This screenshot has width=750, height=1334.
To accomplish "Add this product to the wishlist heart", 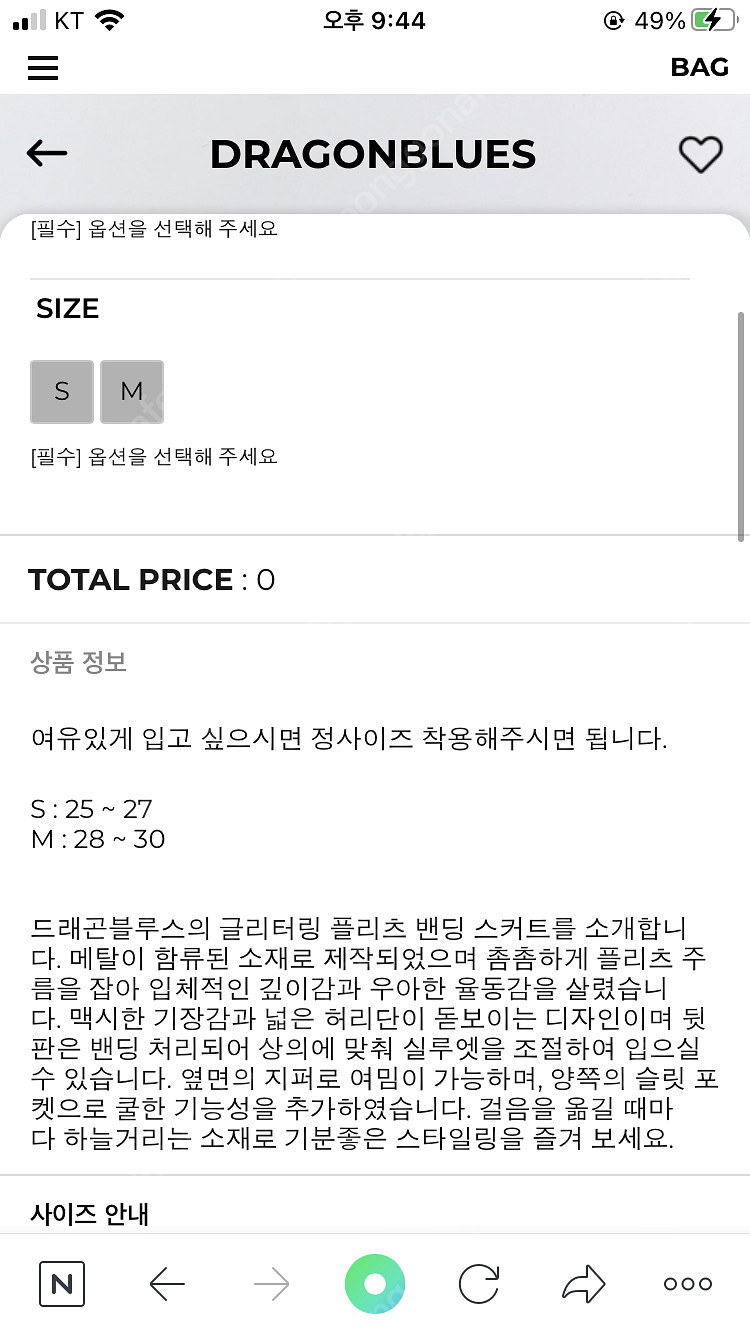I will [x=700, y=154].
